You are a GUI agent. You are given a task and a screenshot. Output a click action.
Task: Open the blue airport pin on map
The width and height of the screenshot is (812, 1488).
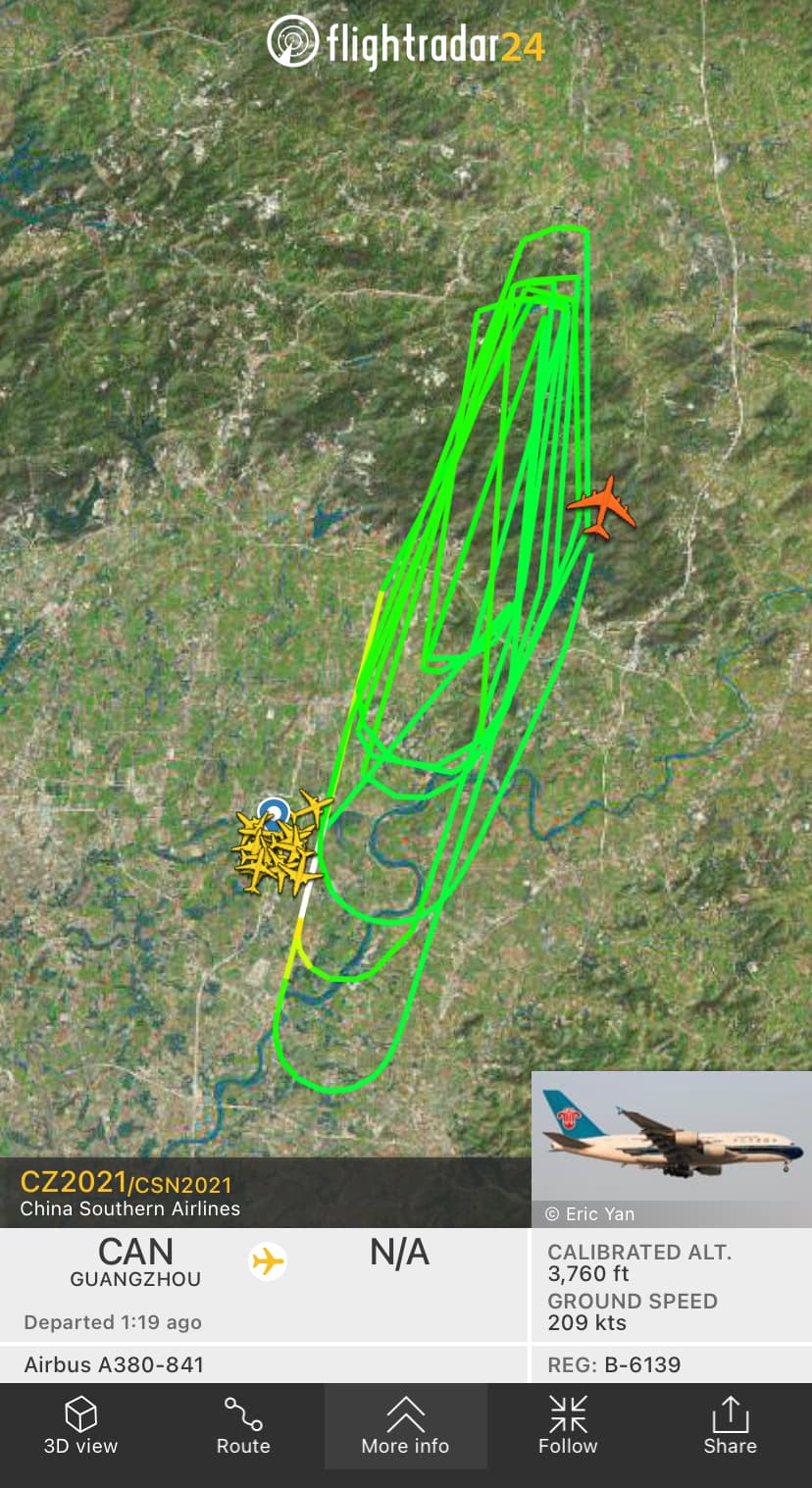(x=274, y=811)
